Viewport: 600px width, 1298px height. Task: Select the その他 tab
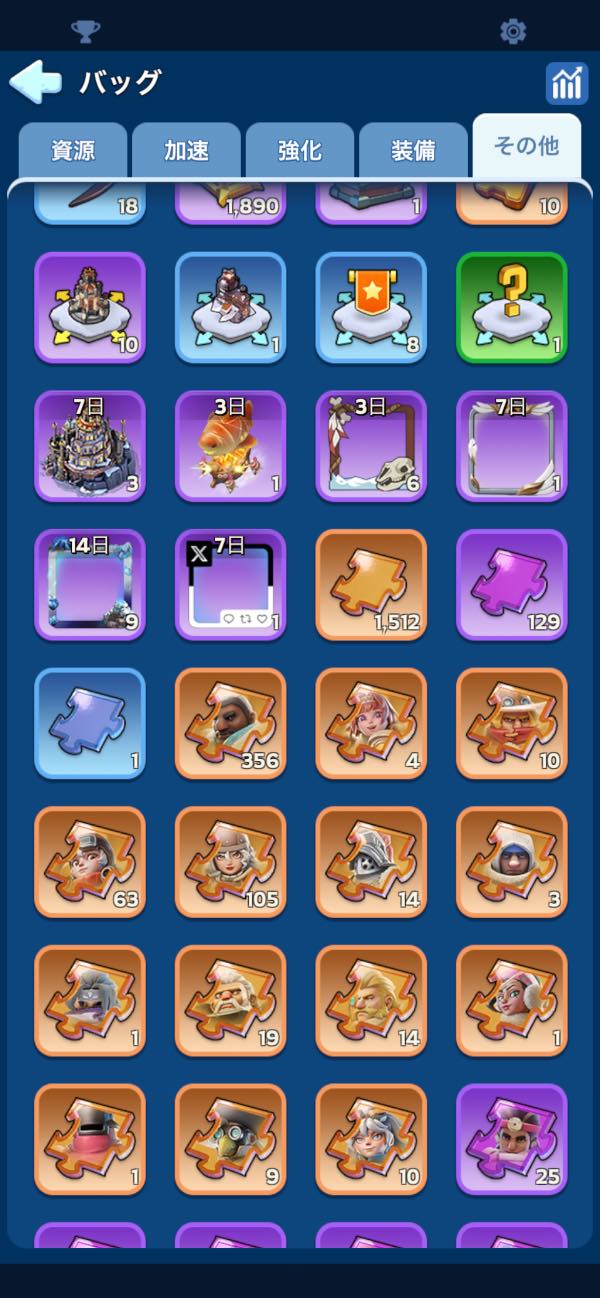tap(526, 146)
